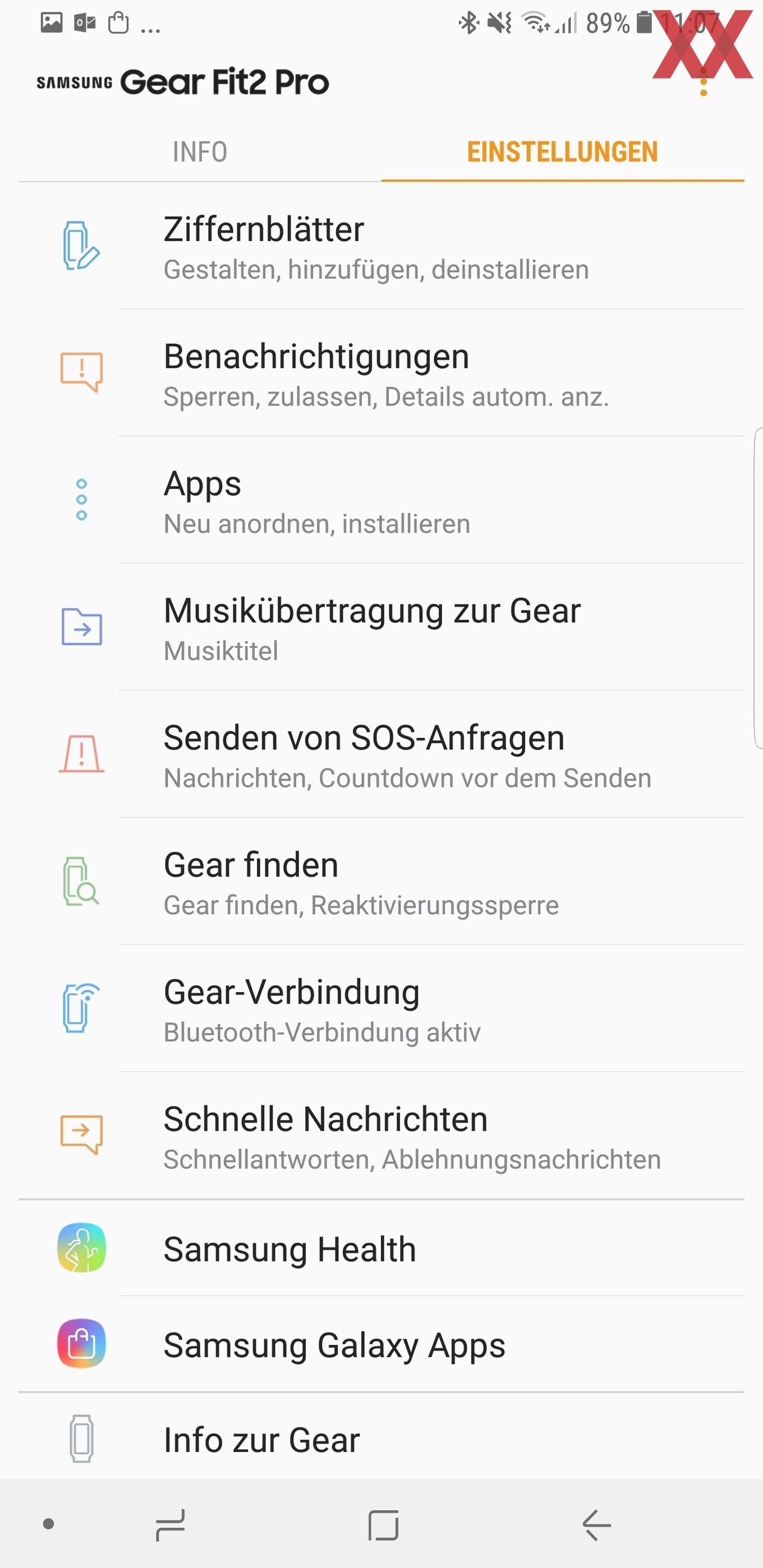Open Schnelle Nachrichten
Viewport: 763px width, 1568px height.
coord(381,1136)
